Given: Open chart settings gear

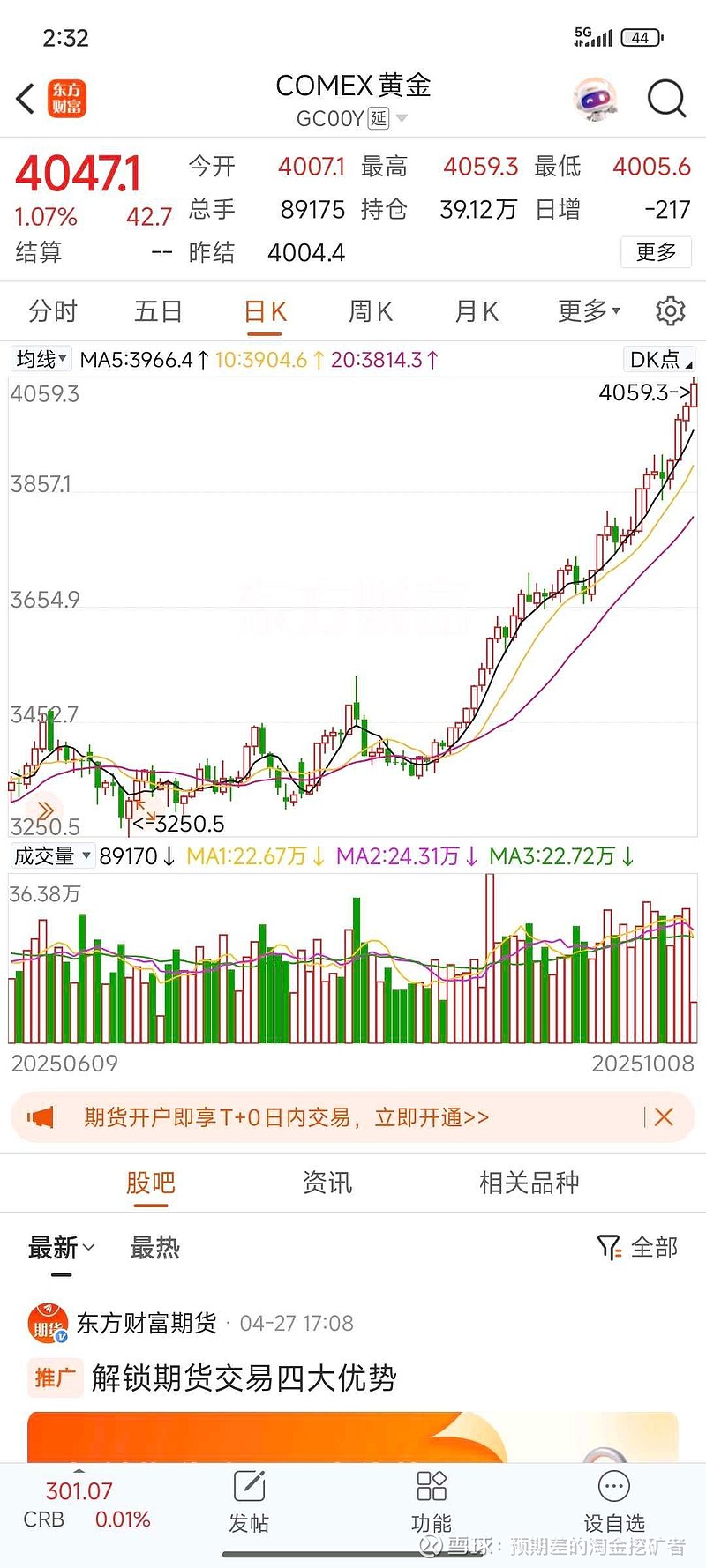Looking at the screenshot, I should point(671,310).
